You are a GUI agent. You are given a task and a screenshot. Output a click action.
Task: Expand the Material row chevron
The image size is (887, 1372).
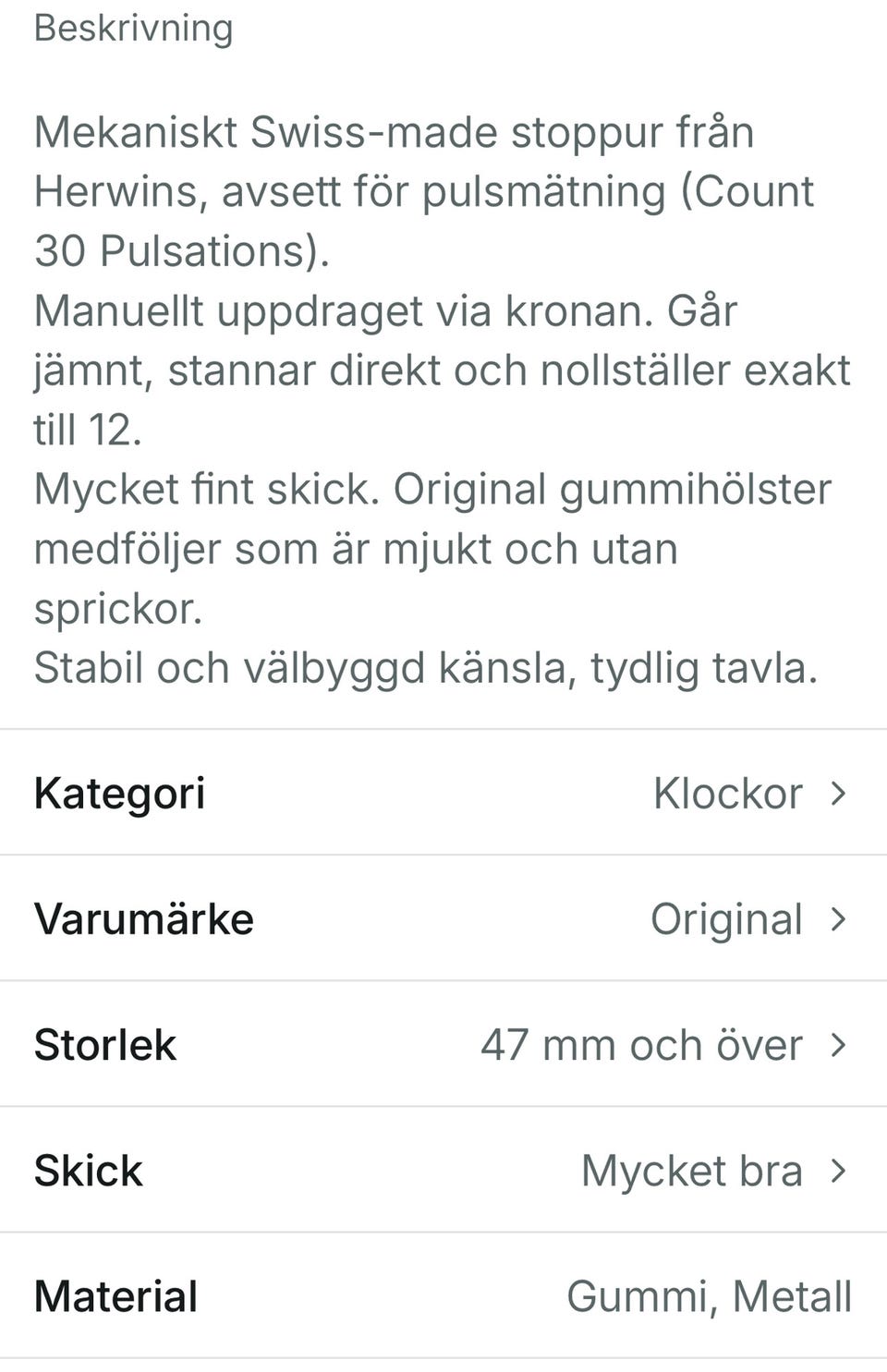pos(839,1296)
